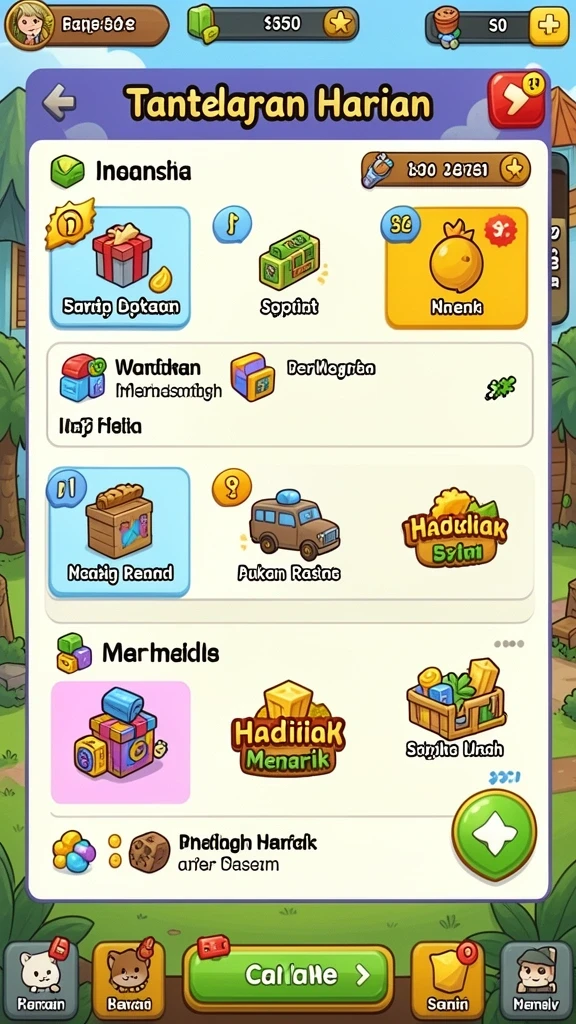Tap the green Cal lalte button

point(289,976)
